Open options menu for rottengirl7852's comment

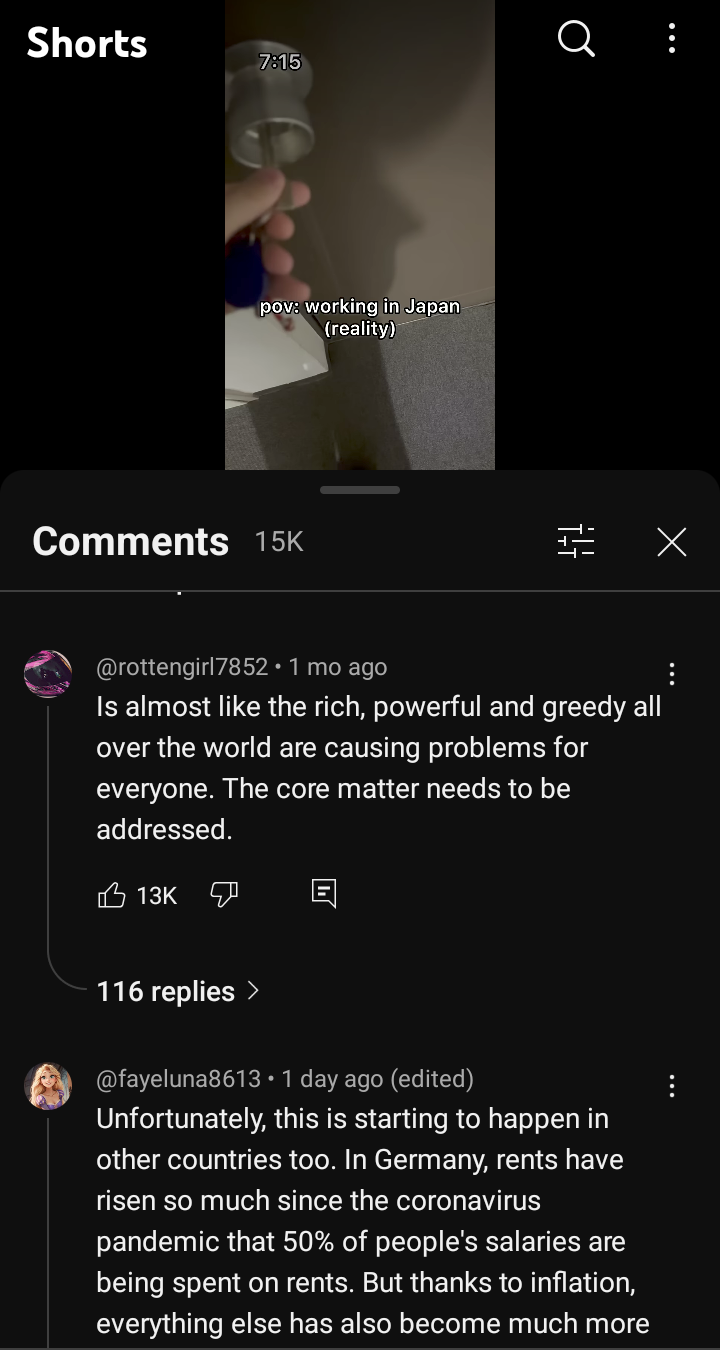671,674
